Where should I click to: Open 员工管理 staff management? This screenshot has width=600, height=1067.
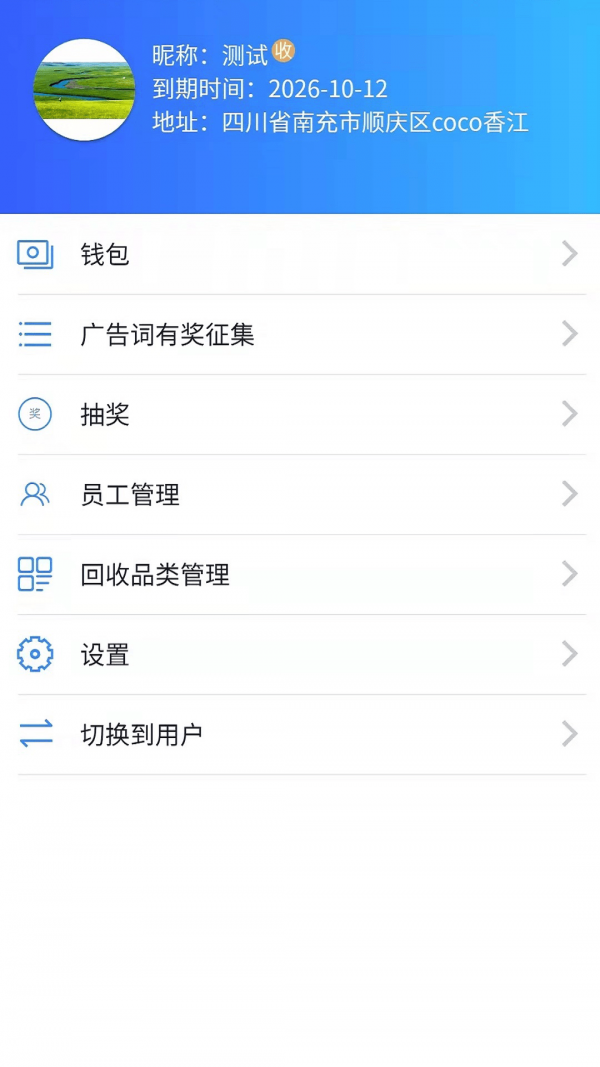[x=300, y=495]
